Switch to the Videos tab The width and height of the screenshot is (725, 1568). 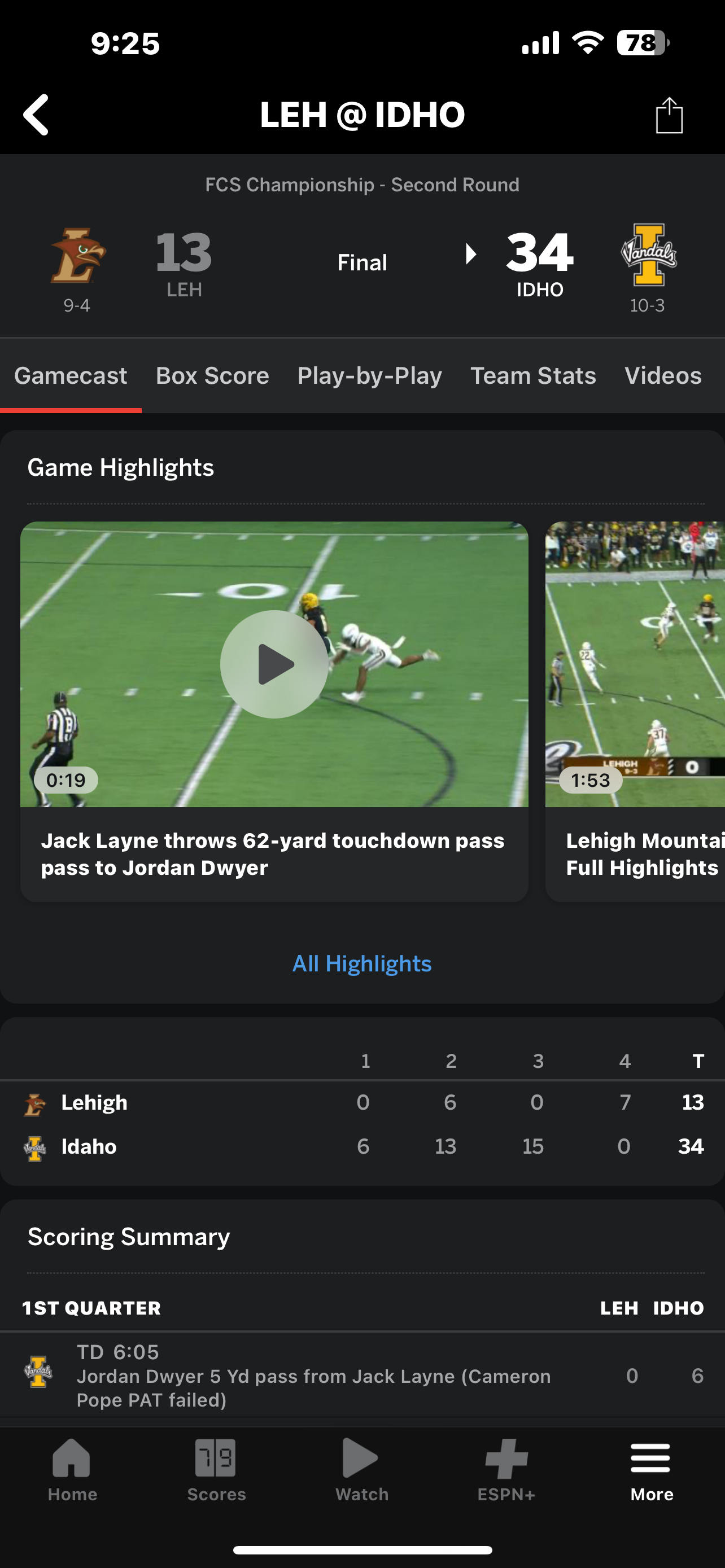tap(662, 375)
